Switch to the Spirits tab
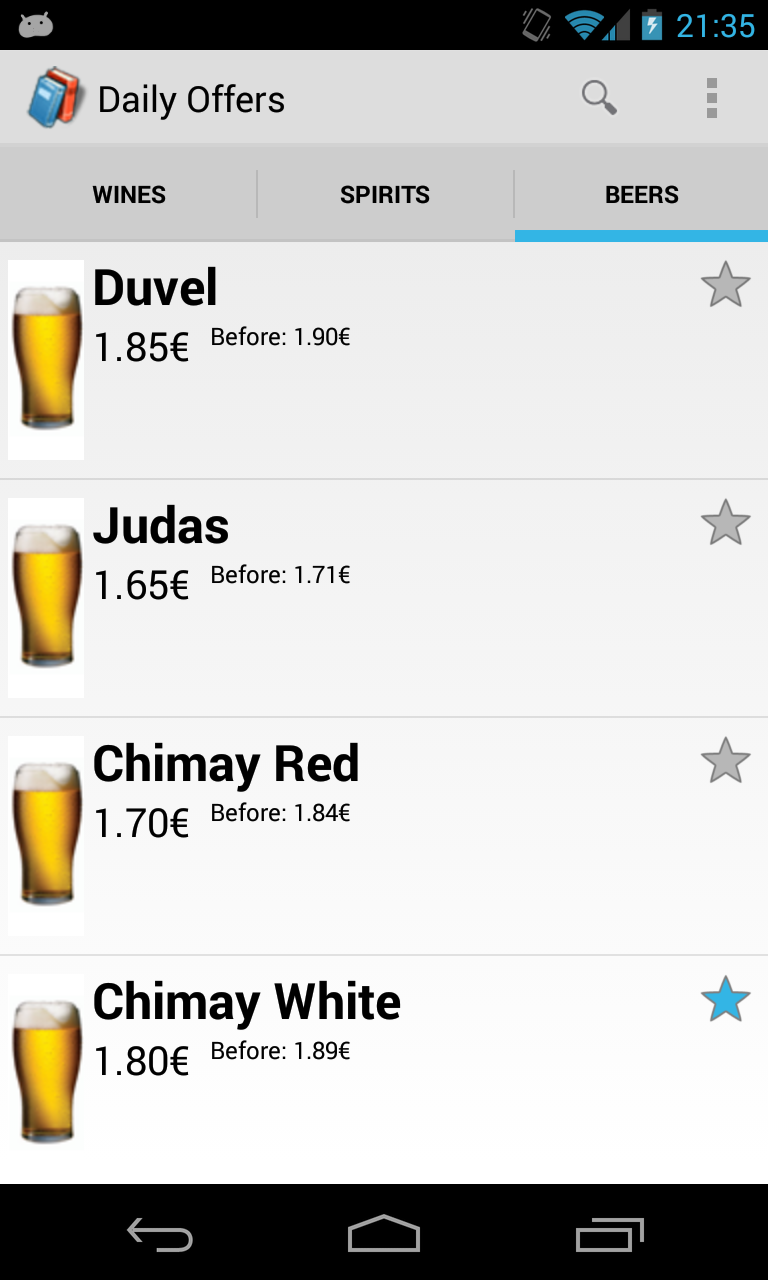The image size is (768, 1280). click(385, 194)
